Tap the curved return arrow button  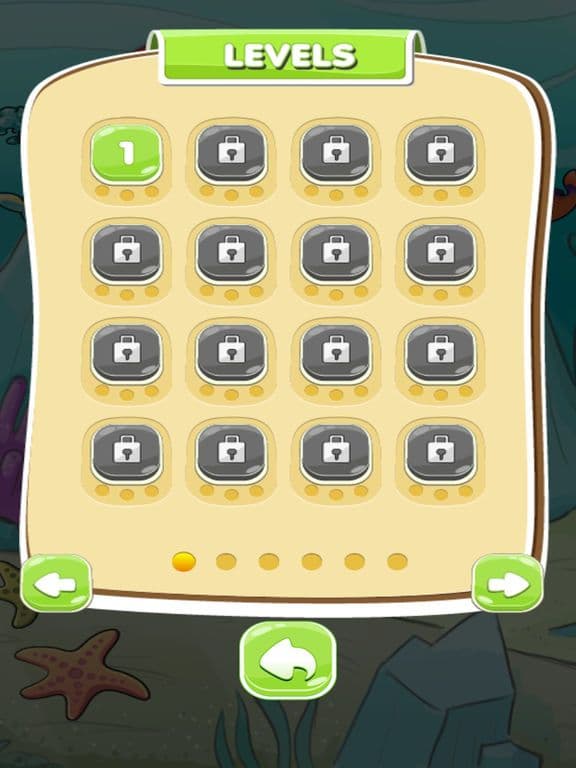click(x=288, y=660)
